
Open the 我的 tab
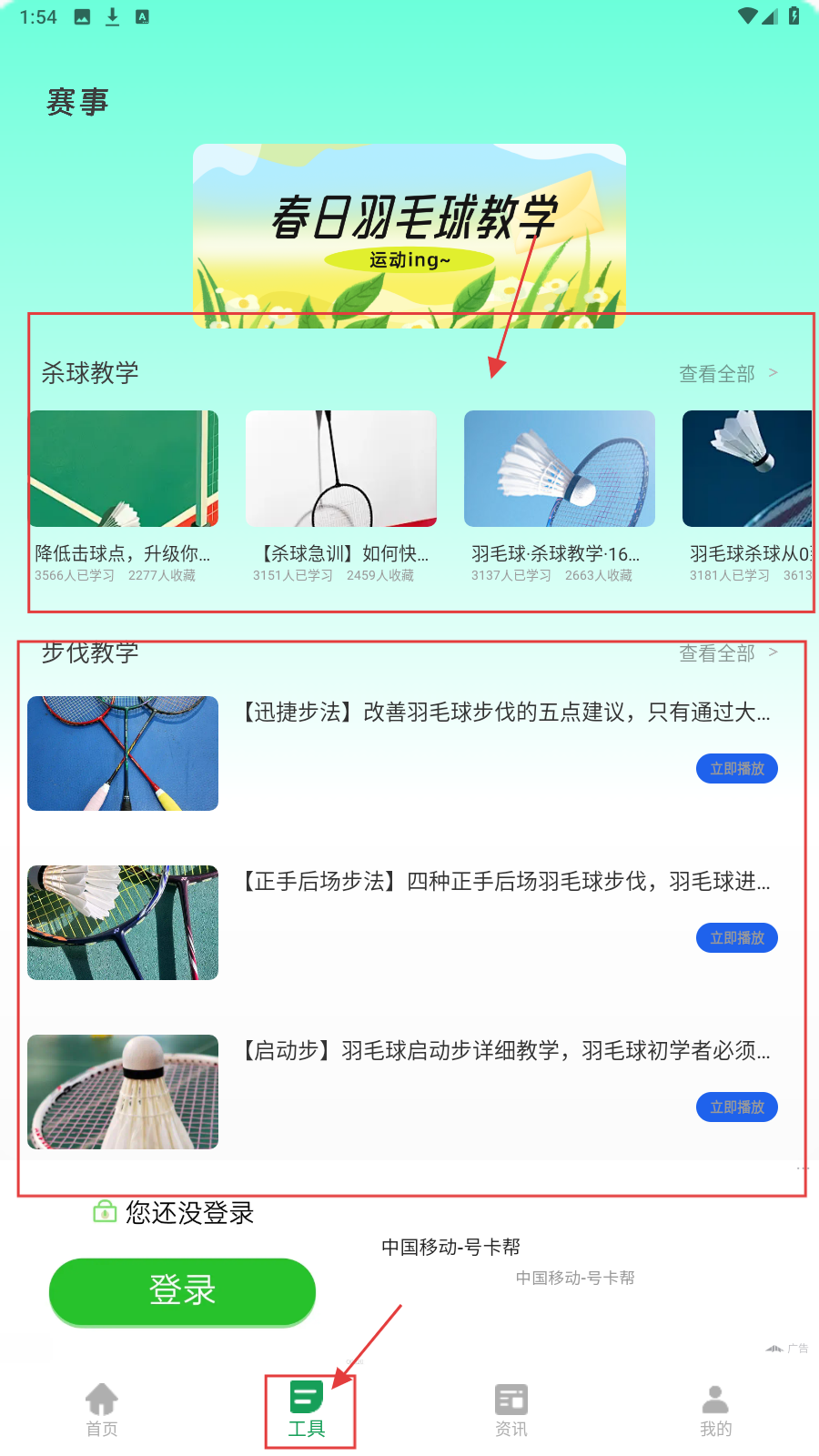pyautogui.click(x=716, y=1410)
